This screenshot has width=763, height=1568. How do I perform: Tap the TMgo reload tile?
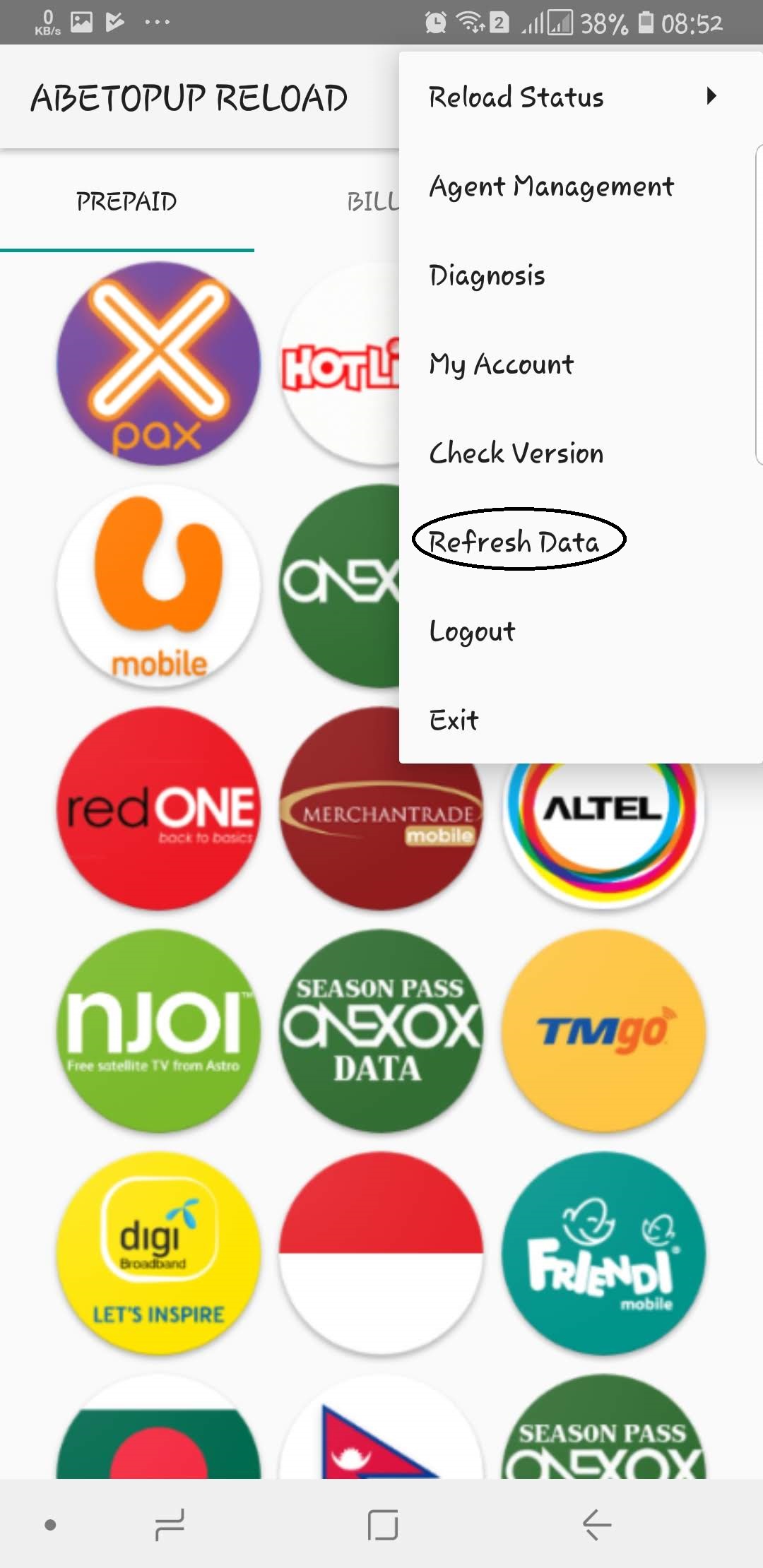pyautogui.click(x=603, y=1031)
